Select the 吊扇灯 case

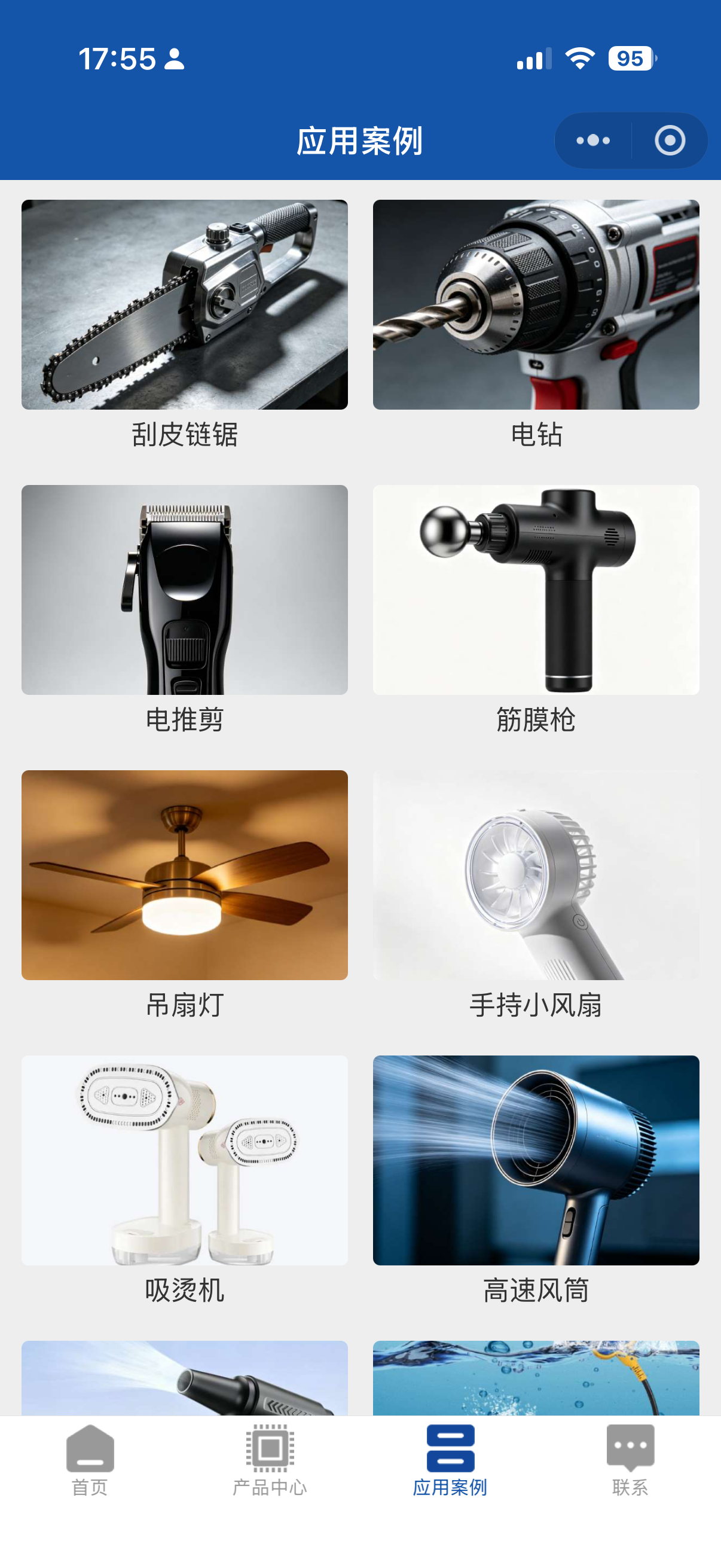click(184, 895)
